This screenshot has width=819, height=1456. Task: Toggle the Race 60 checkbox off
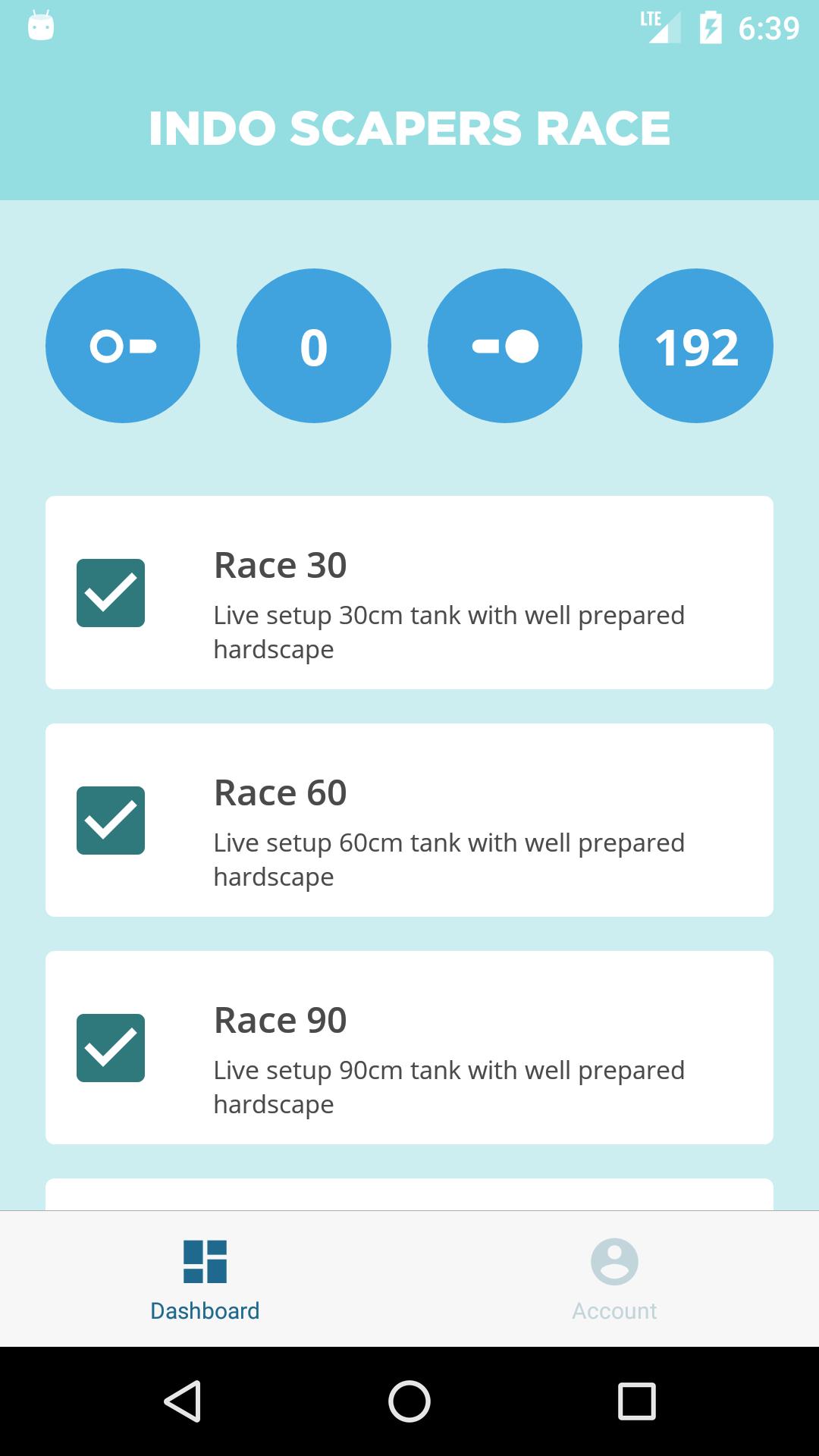coord(112,821)
